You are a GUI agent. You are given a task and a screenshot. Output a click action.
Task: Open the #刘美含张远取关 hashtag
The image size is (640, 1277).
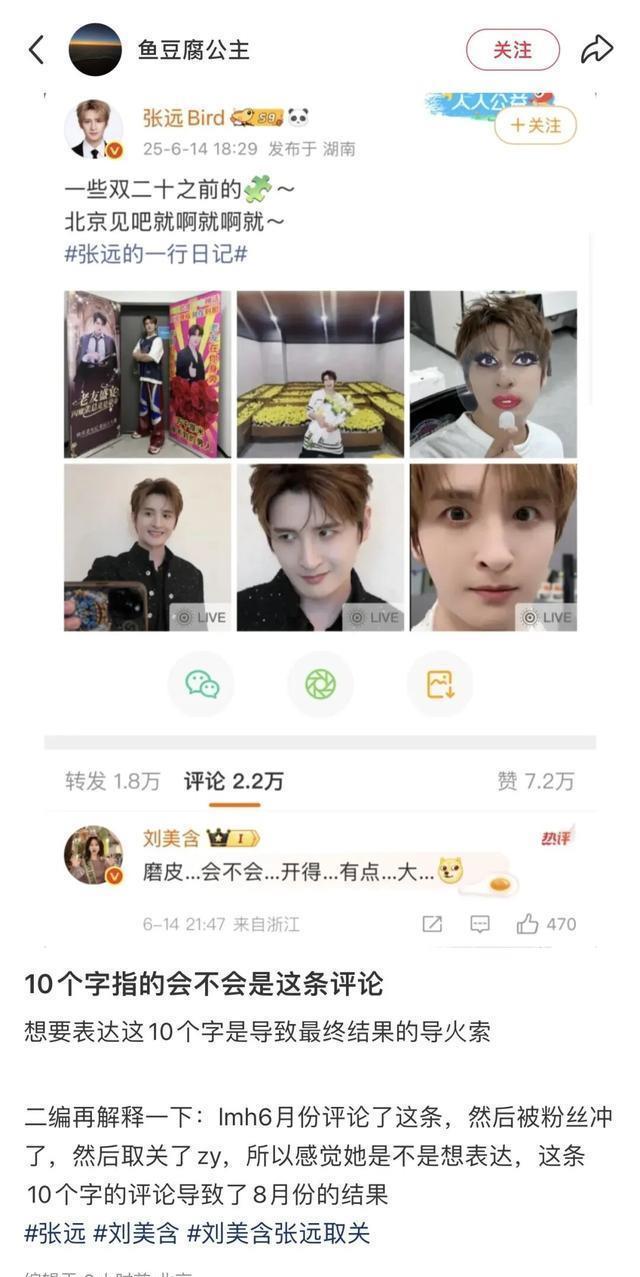pyautogui.click(x=278, y=1233)
